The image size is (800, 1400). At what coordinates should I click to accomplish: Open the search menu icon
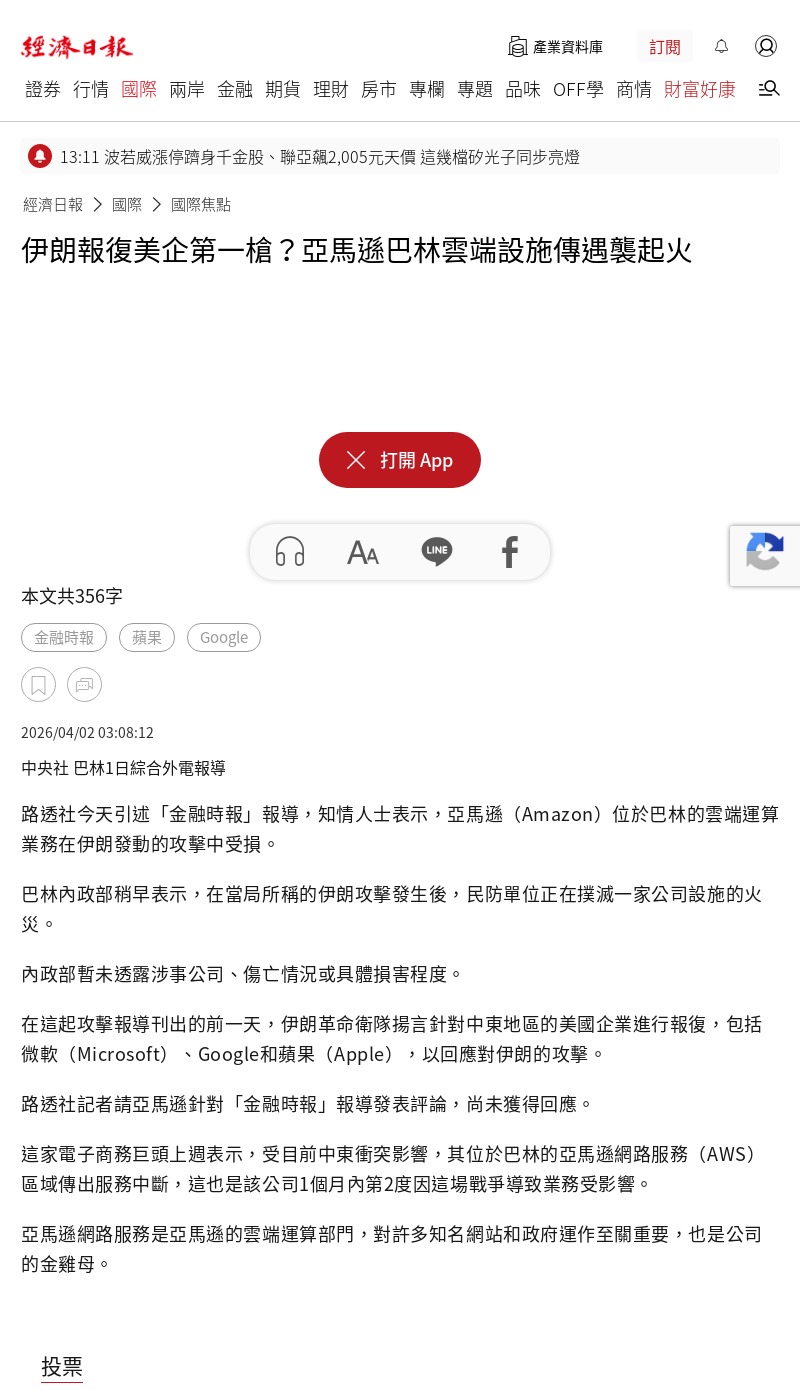tap(768, 89)
